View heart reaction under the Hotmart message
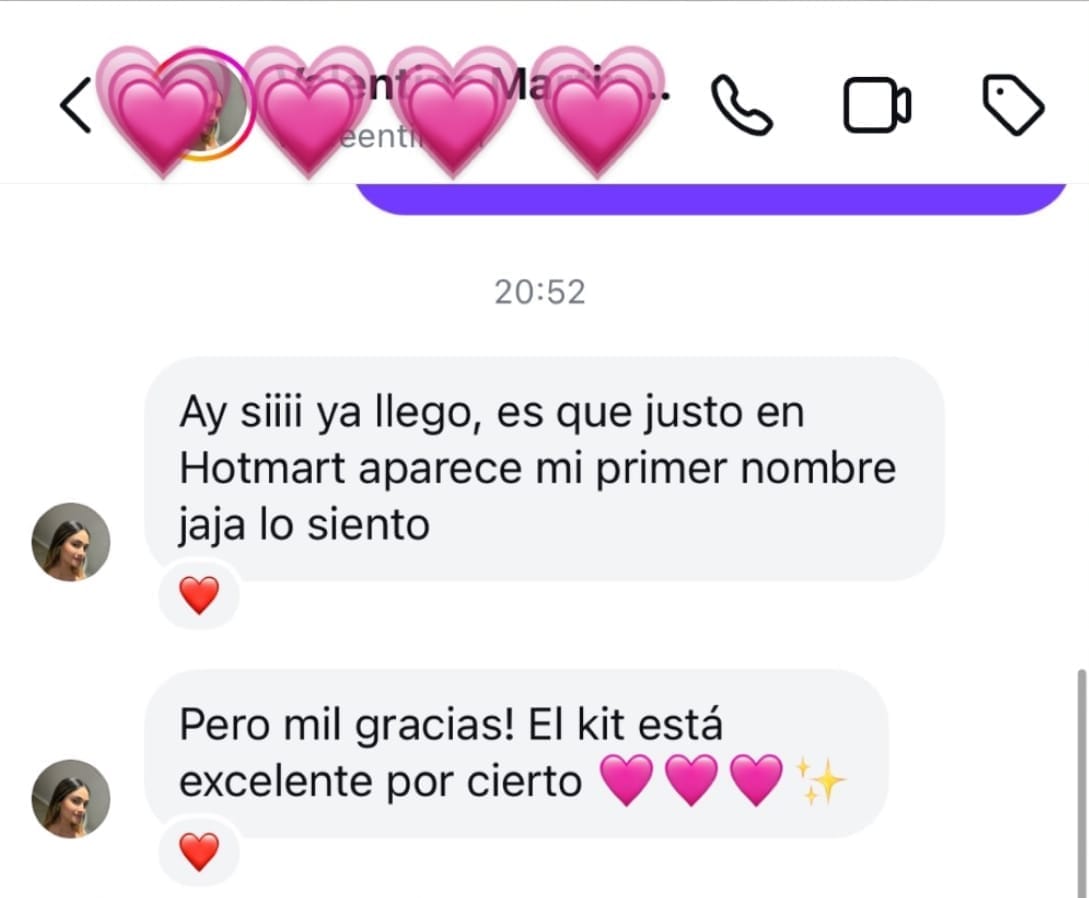The width and height of the screenshot is (1089, 898). click(x=199, y=596)
